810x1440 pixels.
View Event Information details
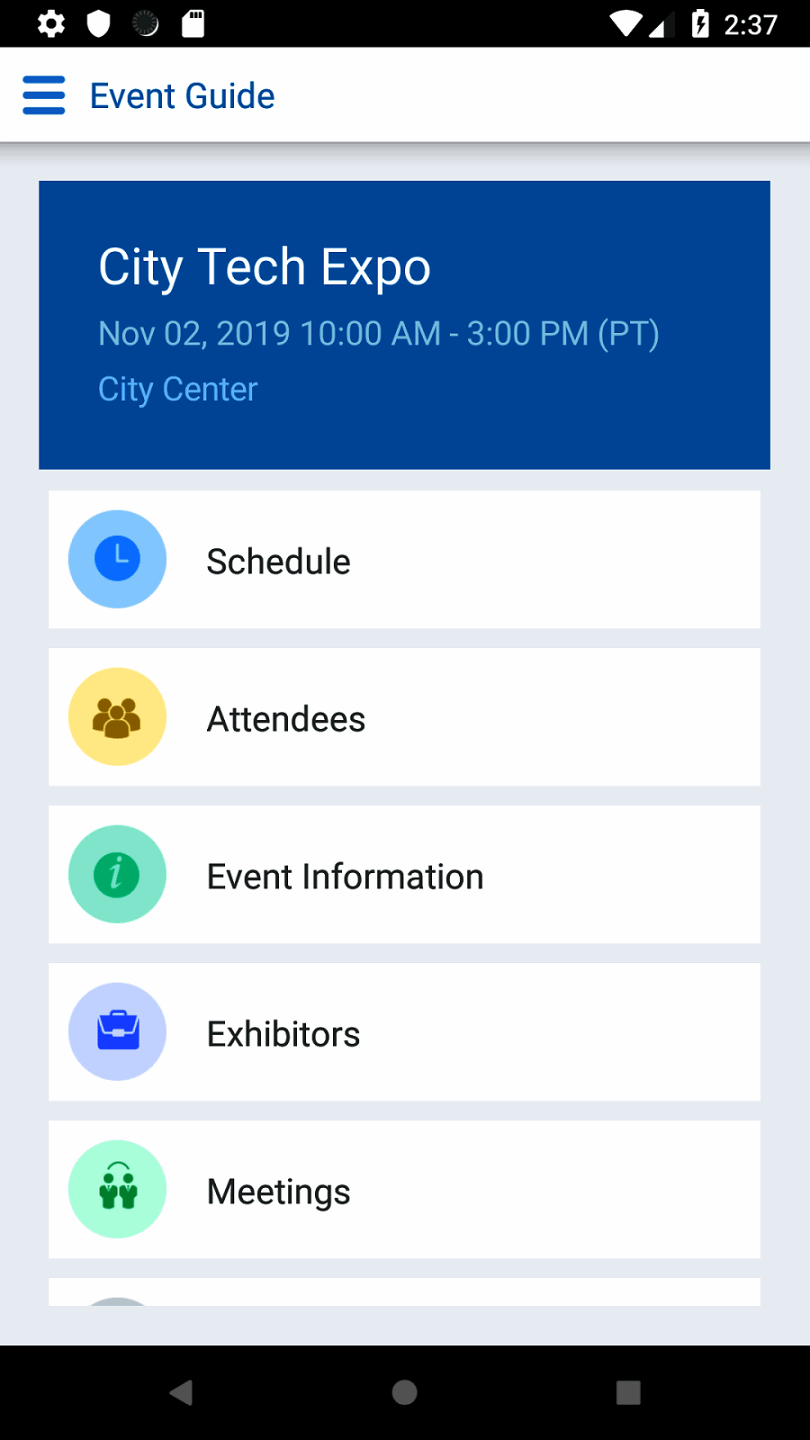pos(404,874)
